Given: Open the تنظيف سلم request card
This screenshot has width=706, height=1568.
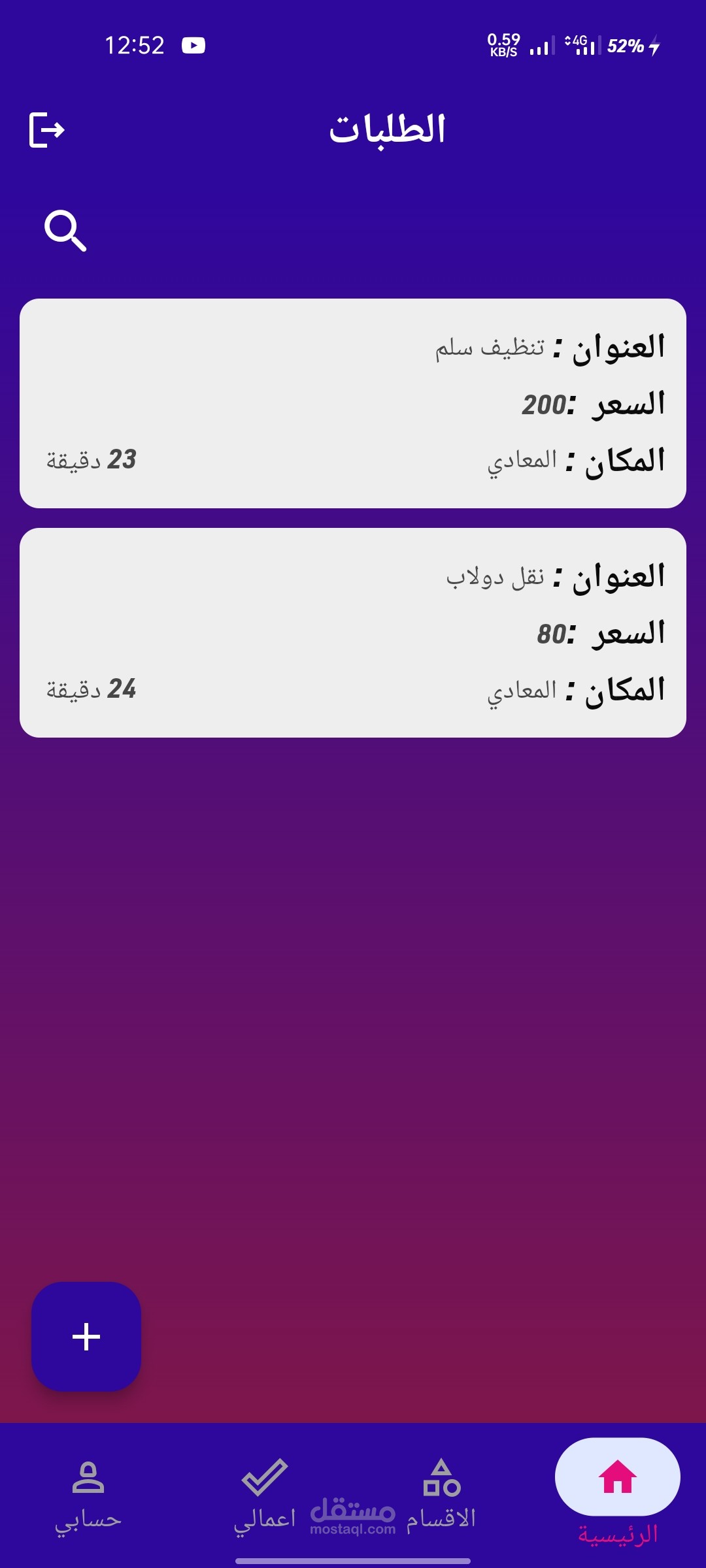Looking at the screenshot, I should [x=353, y=403].
